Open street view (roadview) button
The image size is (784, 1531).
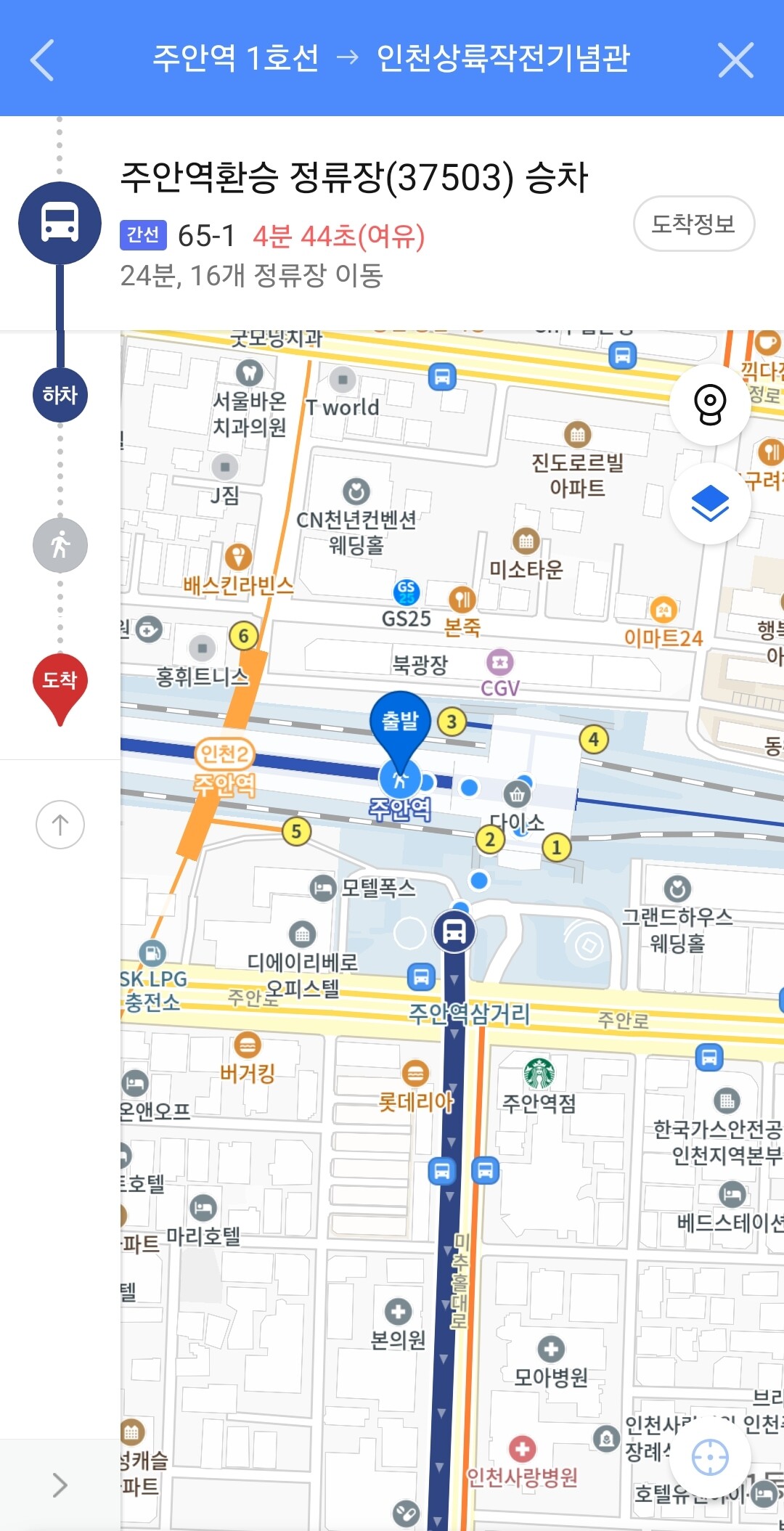click(709, 403)
